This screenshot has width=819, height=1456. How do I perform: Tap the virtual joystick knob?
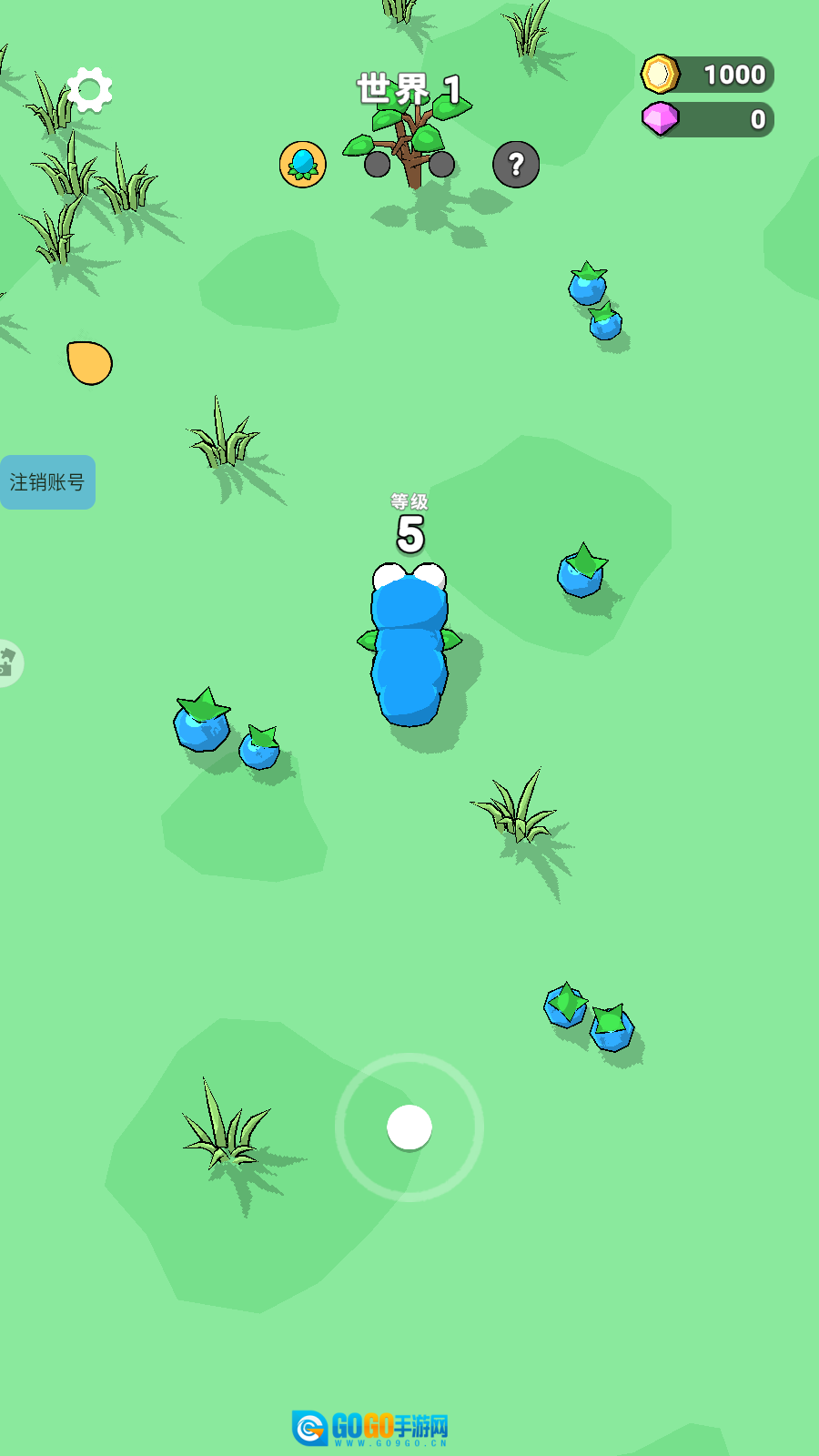[x=409, y=1127]
